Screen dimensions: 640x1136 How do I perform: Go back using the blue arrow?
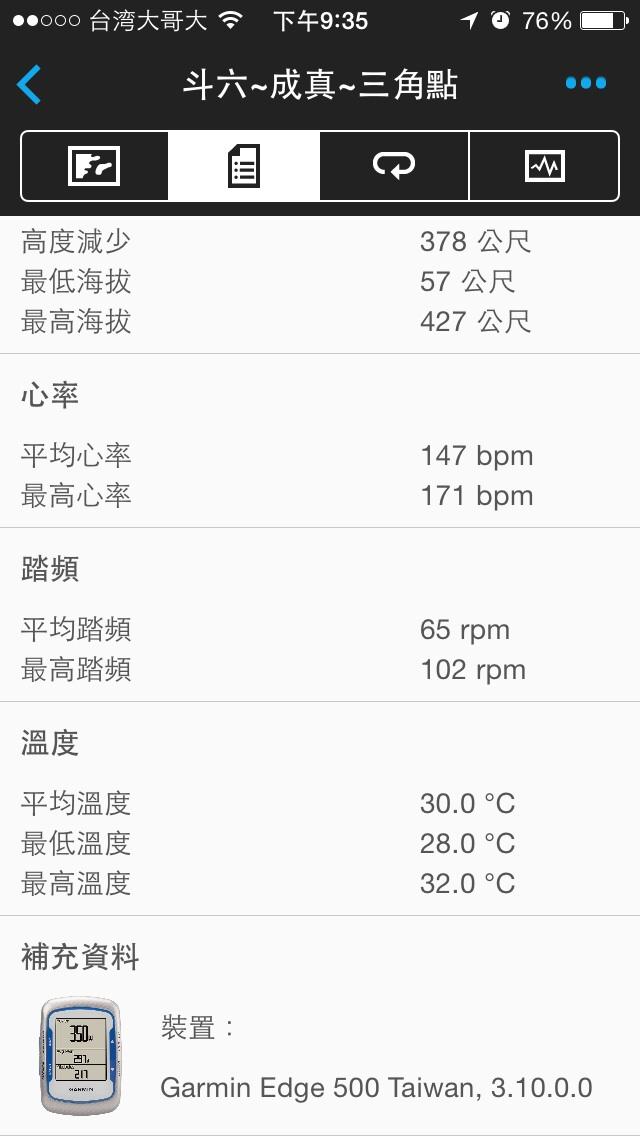[30, 84]
